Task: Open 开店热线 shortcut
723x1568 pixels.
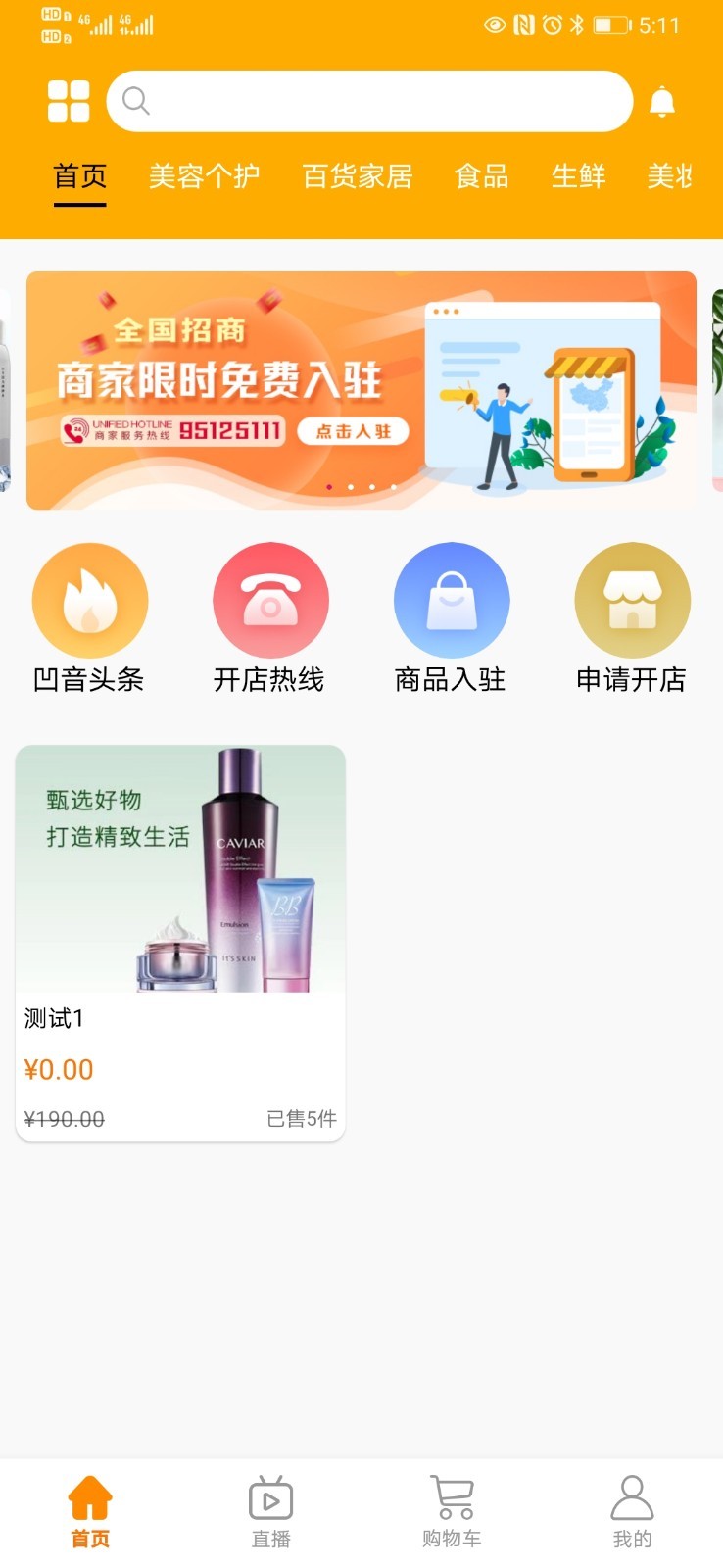Action: pyautogui.click(x=269, y=617)
